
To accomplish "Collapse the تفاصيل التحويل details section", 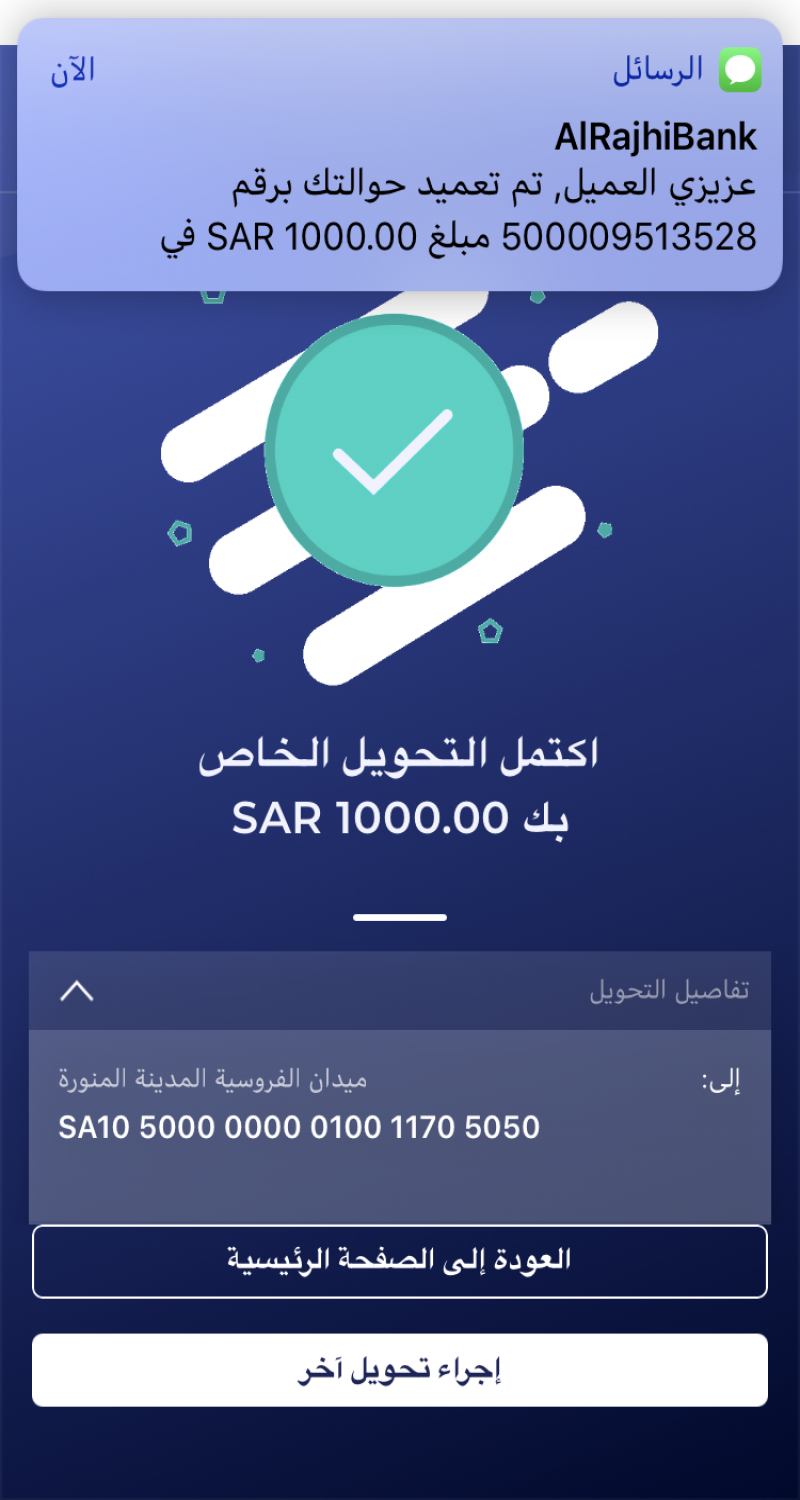I will [x=77, y=991].
